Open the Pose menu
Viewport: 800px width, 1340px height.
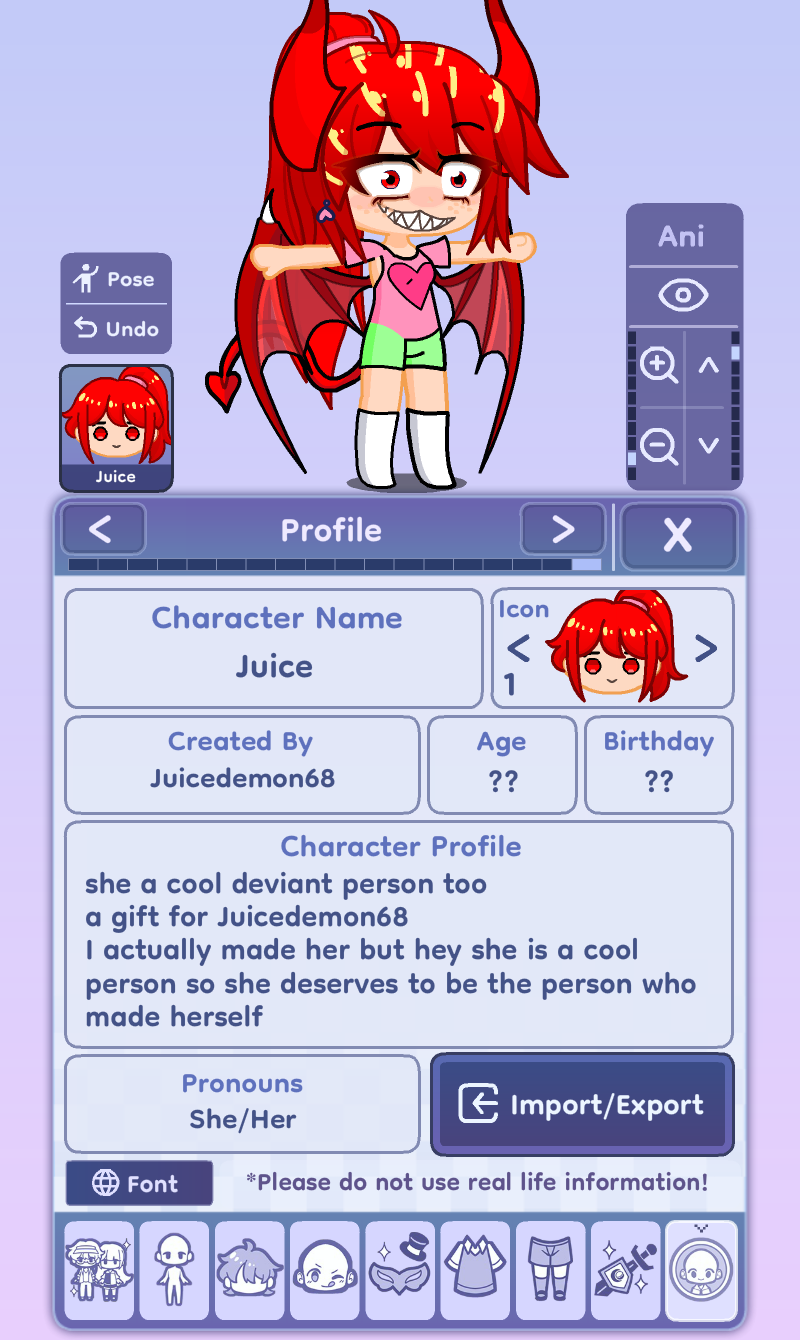pyautogui.click(x=116, y=279)
